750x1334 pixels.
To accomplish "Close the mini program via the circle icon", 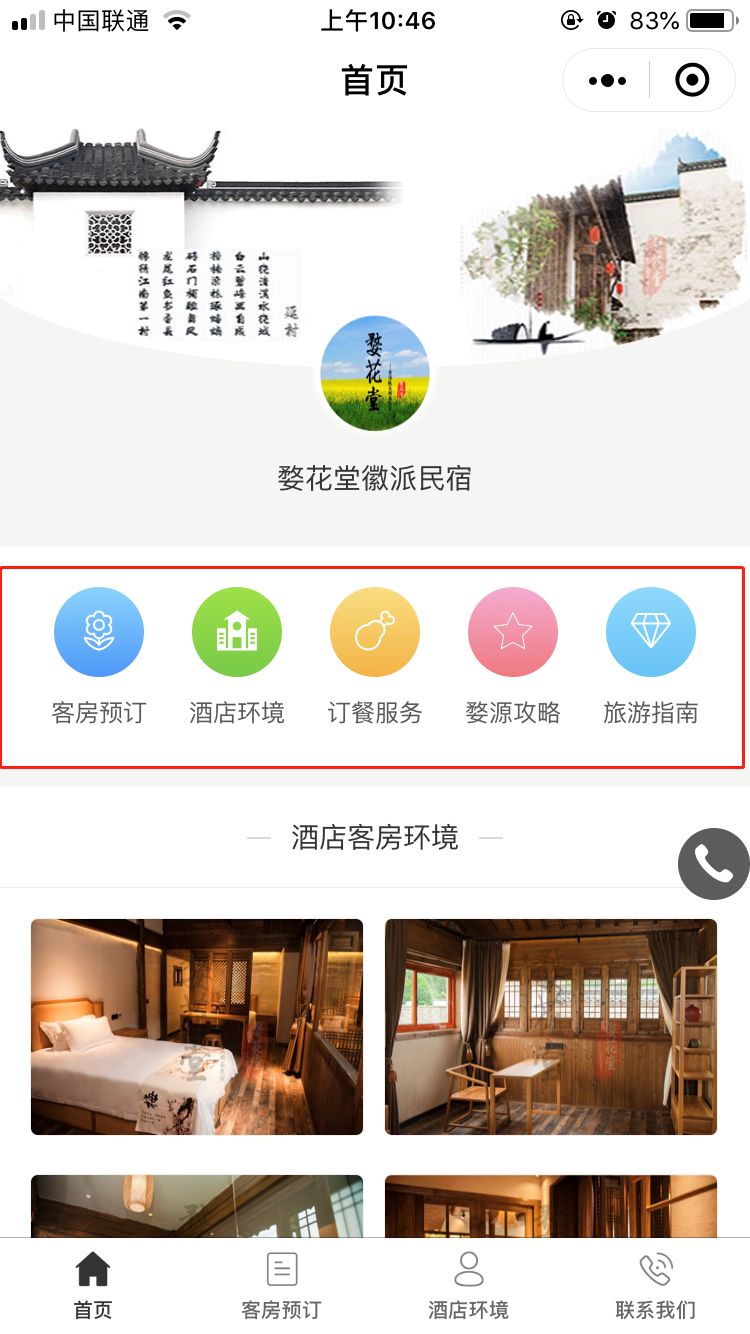I will [x=692, y=80].
